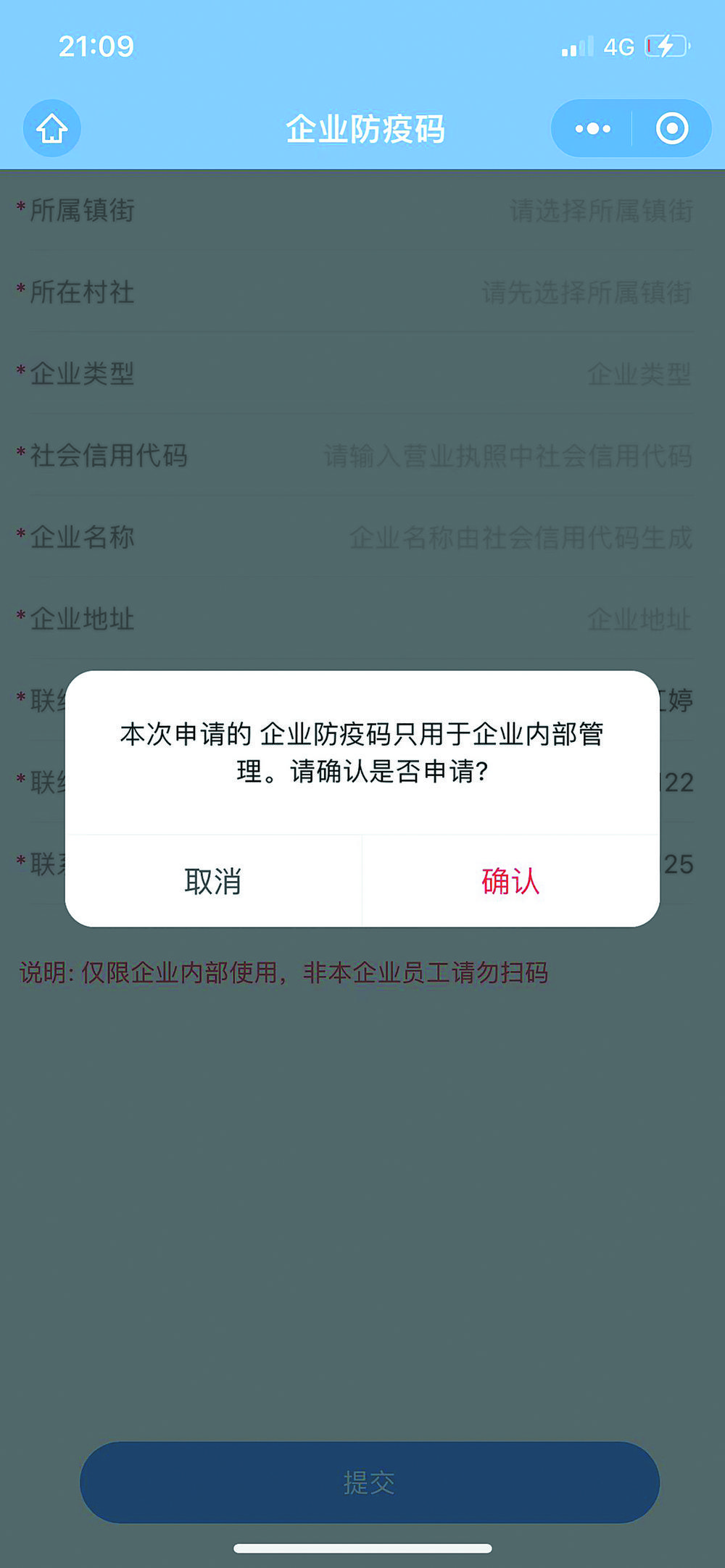
Task: Tap 取消 to cancel the dialog
Action: (x=213, y=881)
